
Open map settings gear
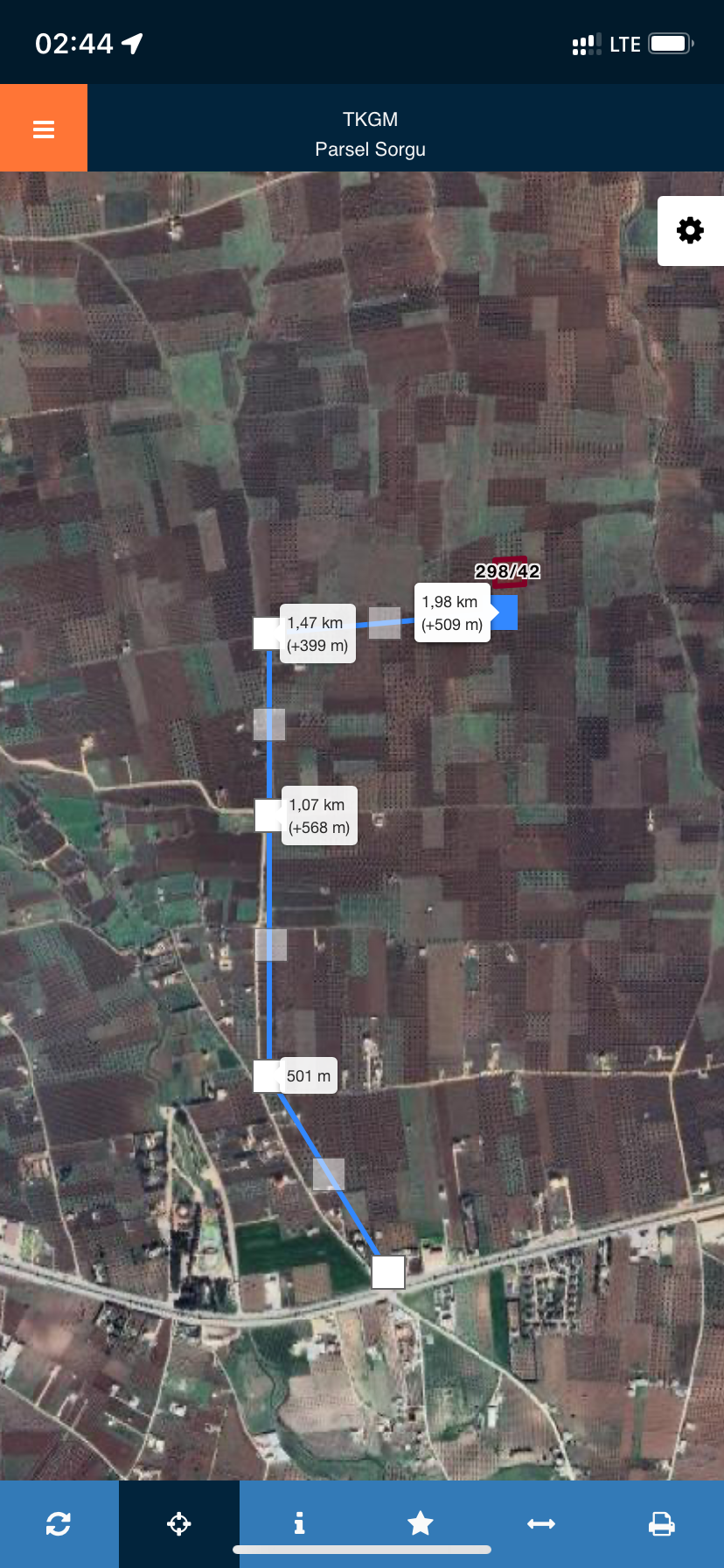point(690,230)
